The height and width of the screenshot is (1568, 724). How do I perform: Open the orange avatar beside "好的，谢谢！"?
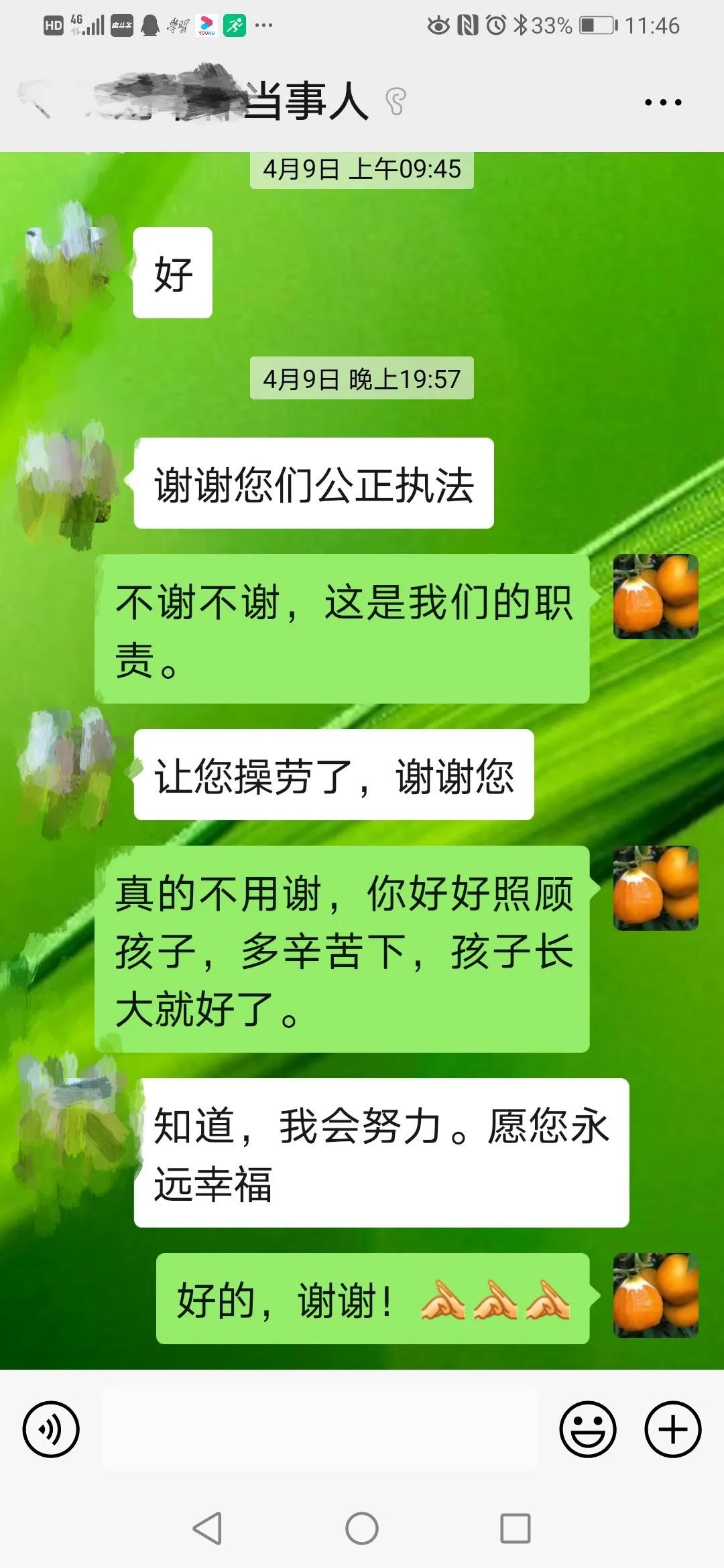(x=656, y=1295)
